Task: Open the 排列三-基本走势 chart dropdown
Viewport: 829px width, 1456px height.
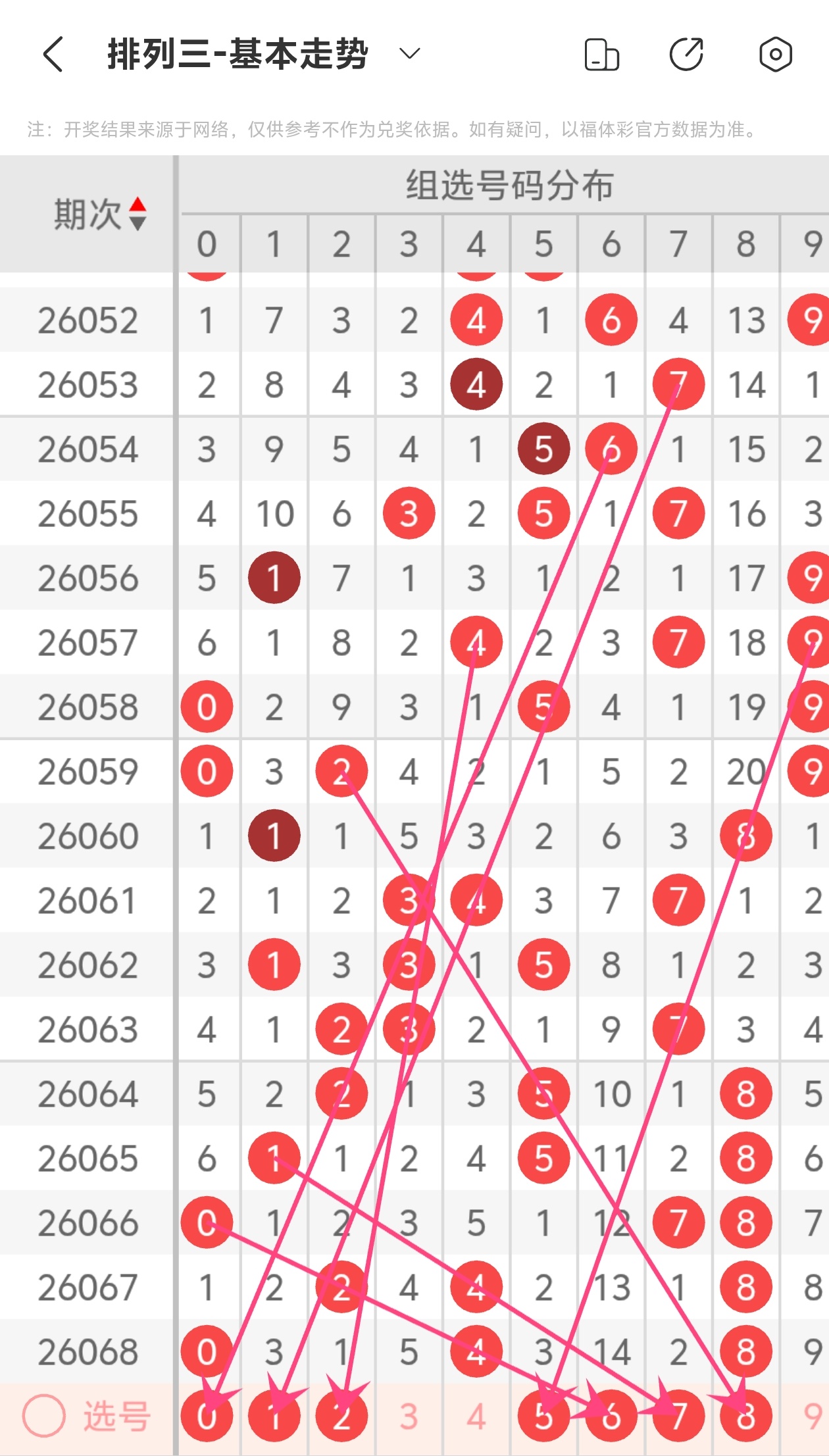Action: (x=409, y=54)
